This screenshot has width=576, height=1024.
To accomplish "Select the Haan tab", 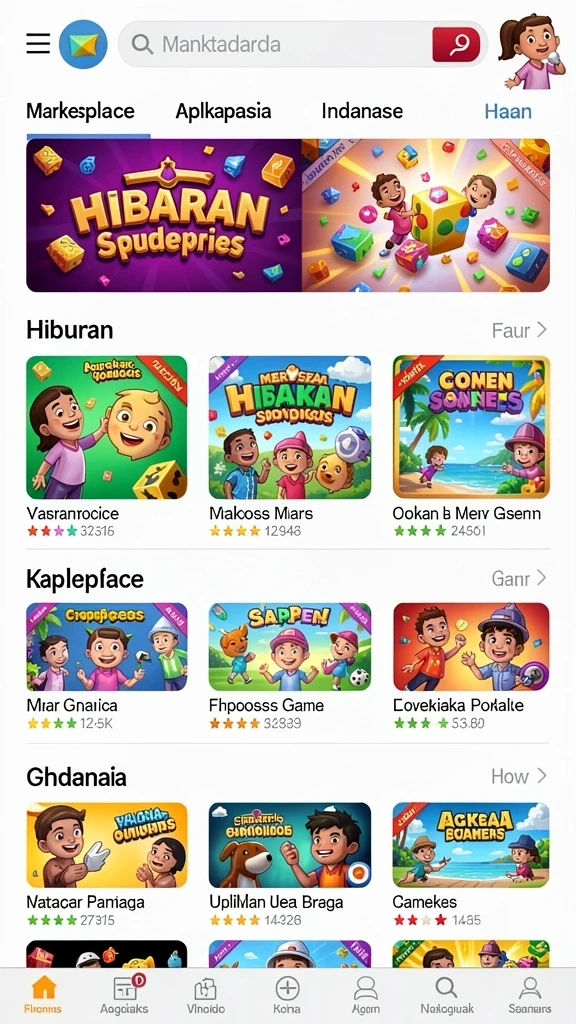I will pos(507,111).
